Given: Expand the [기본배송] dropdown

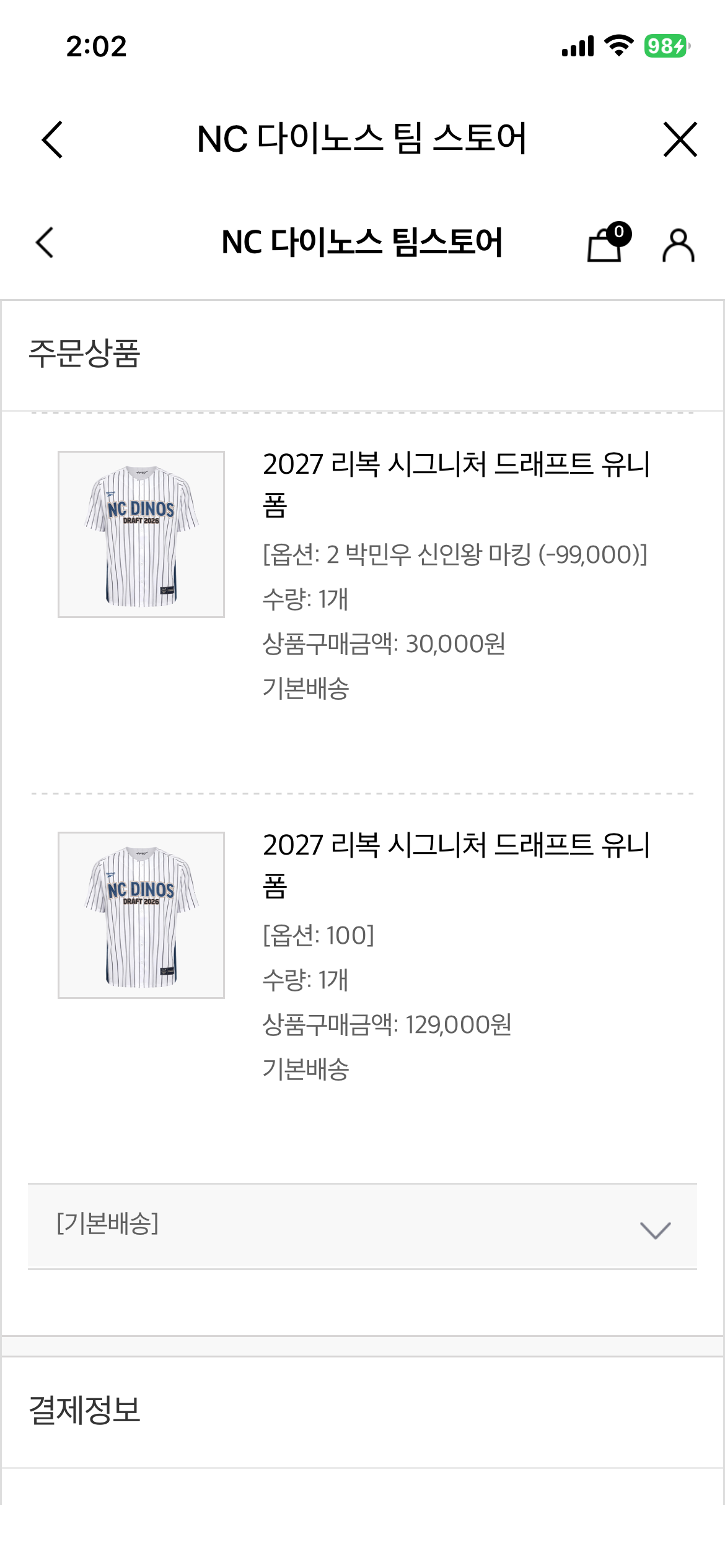Looking at the screenshot, I should (x=362, y=1226).
